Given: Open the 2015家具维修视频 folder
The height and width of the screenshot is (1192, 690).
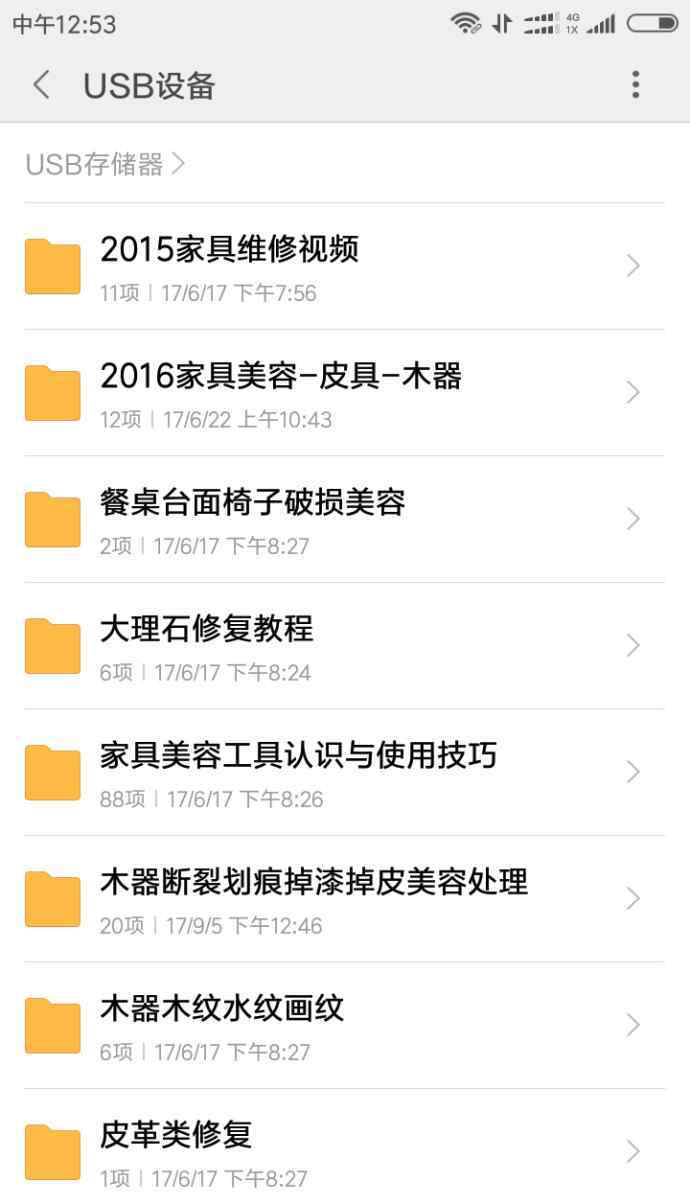Looking at the screenshot, I should tap(345, 267).
